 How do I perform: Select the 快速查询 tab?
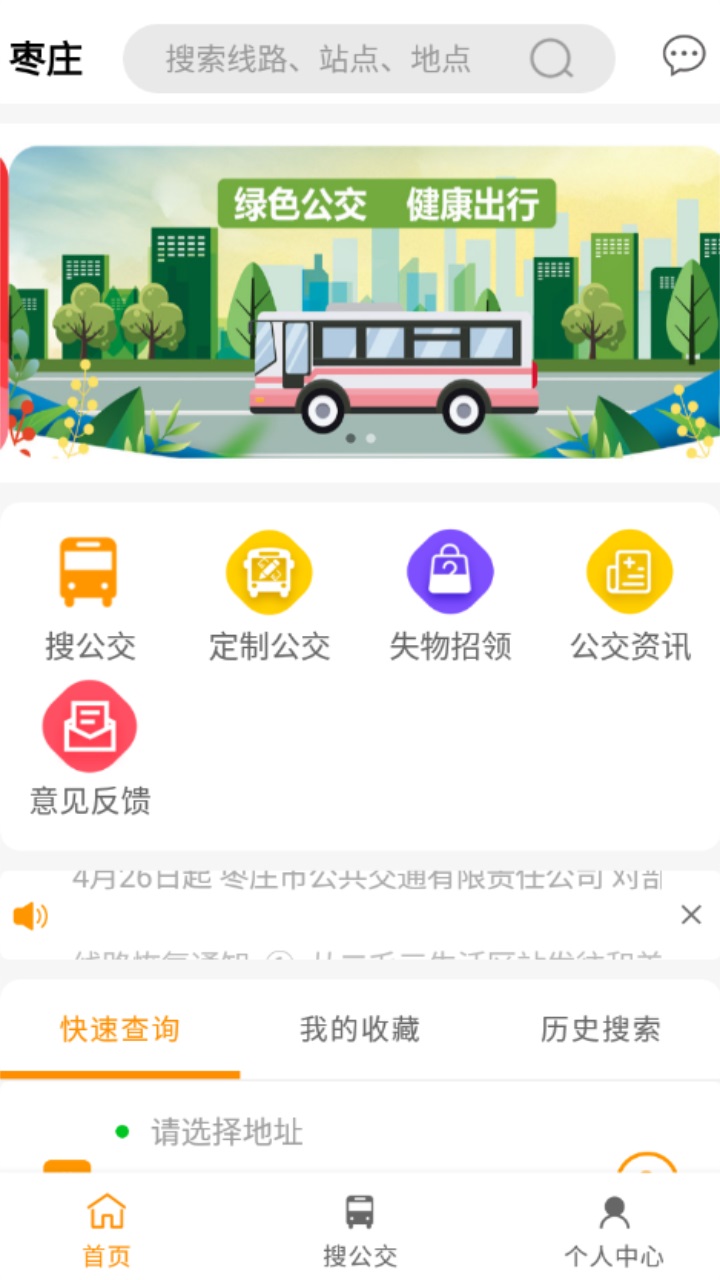[120, 1029]
